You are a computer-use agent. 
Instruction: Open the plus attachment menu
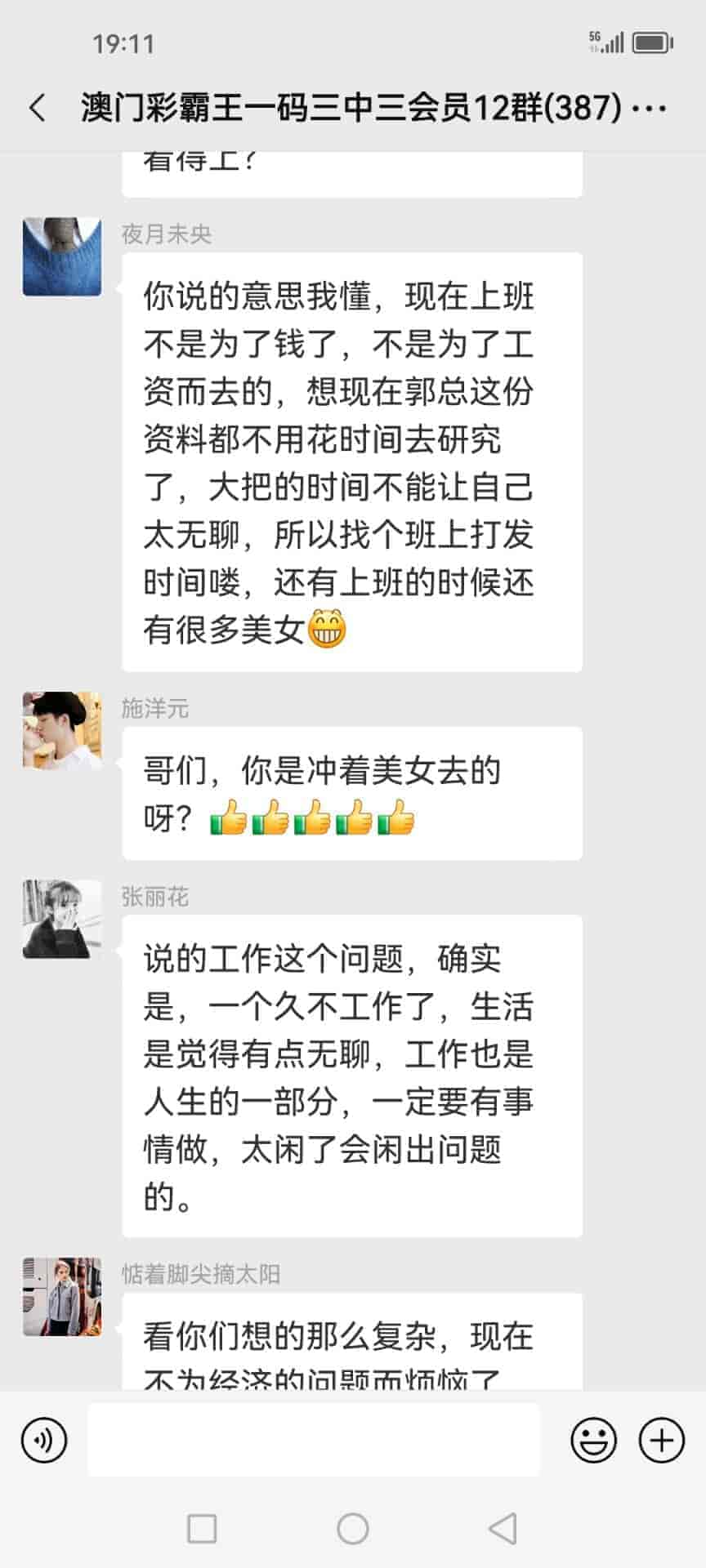coord(661,1441)
